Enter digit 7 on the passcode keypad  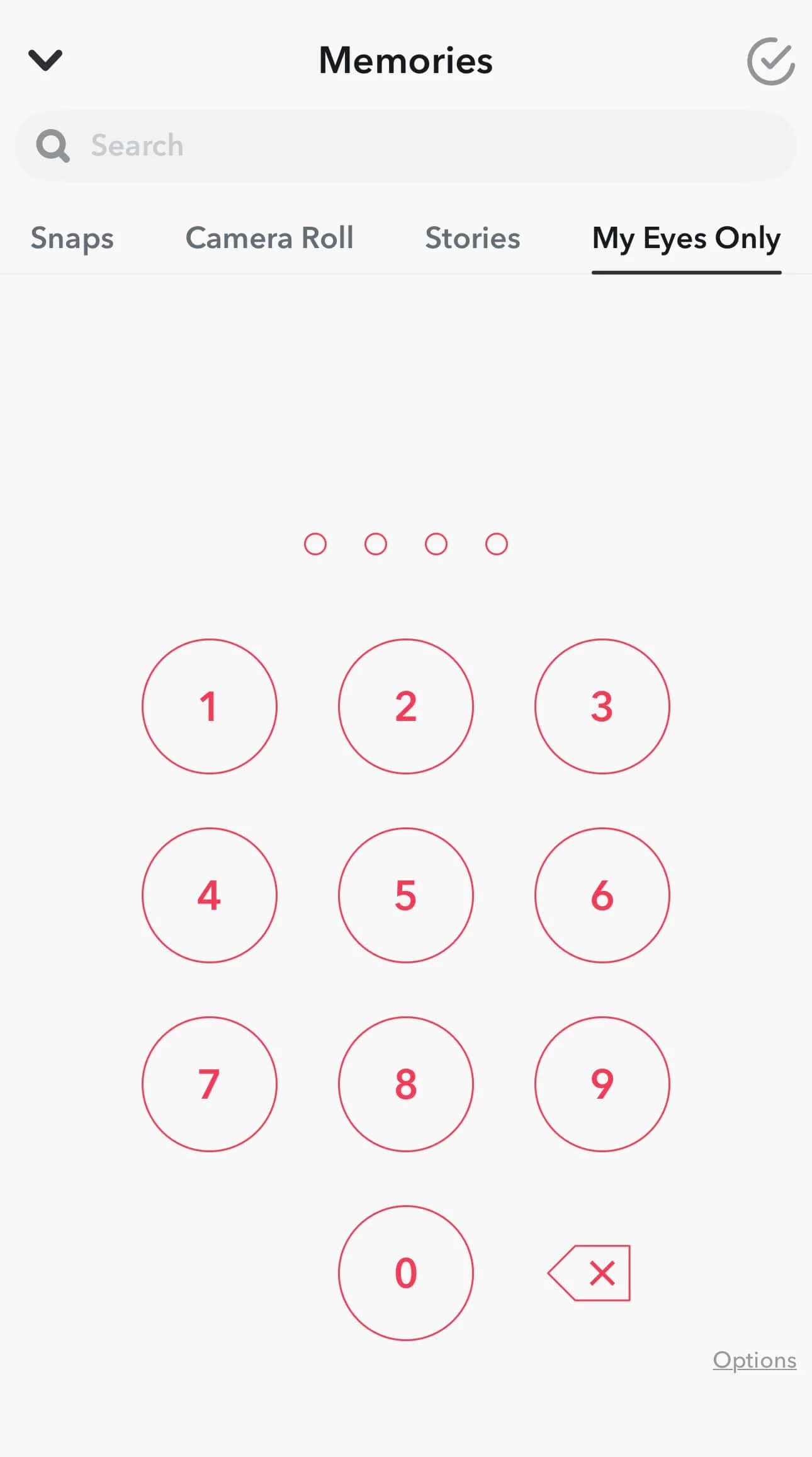tap(210, 1084)
